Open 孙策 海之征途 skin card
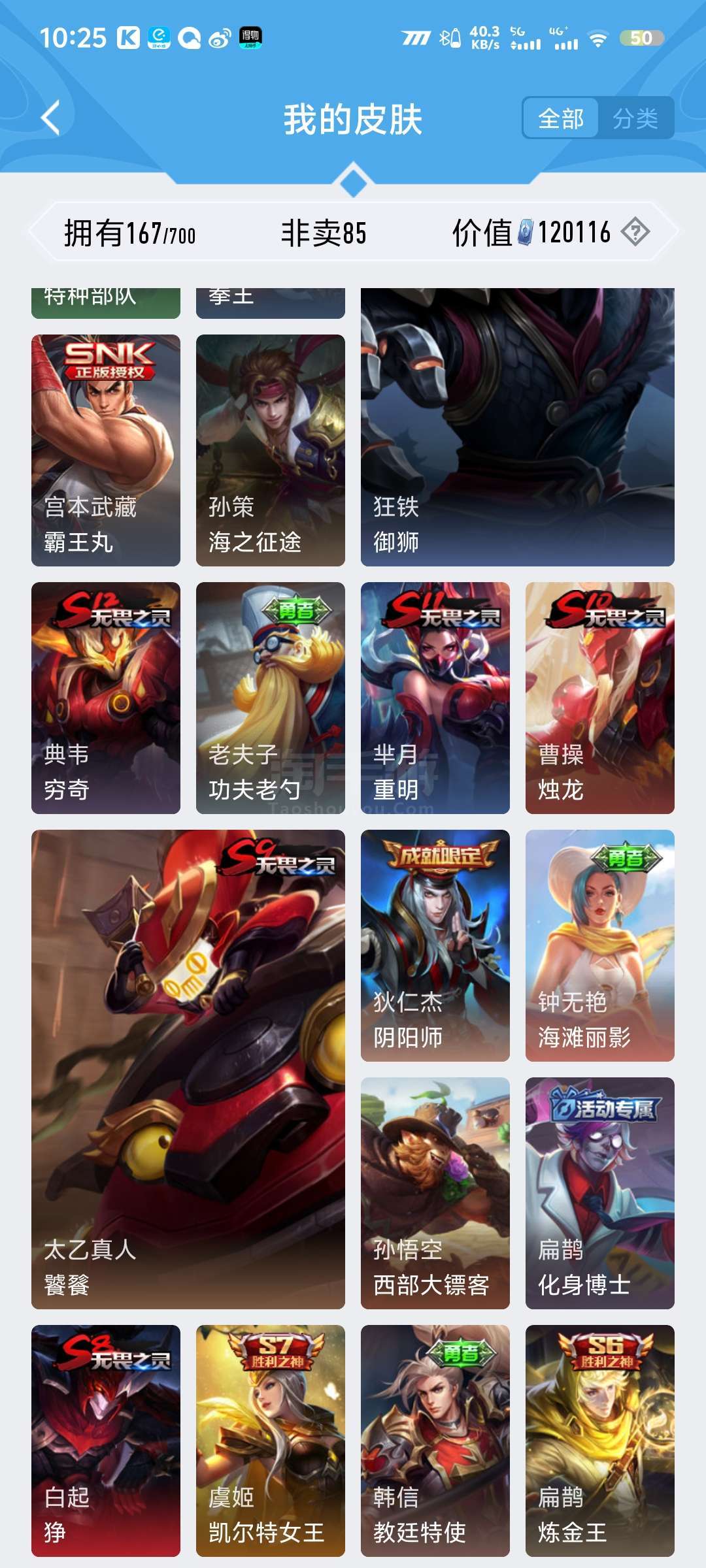The image size is (706, 1568). point(271,450)
